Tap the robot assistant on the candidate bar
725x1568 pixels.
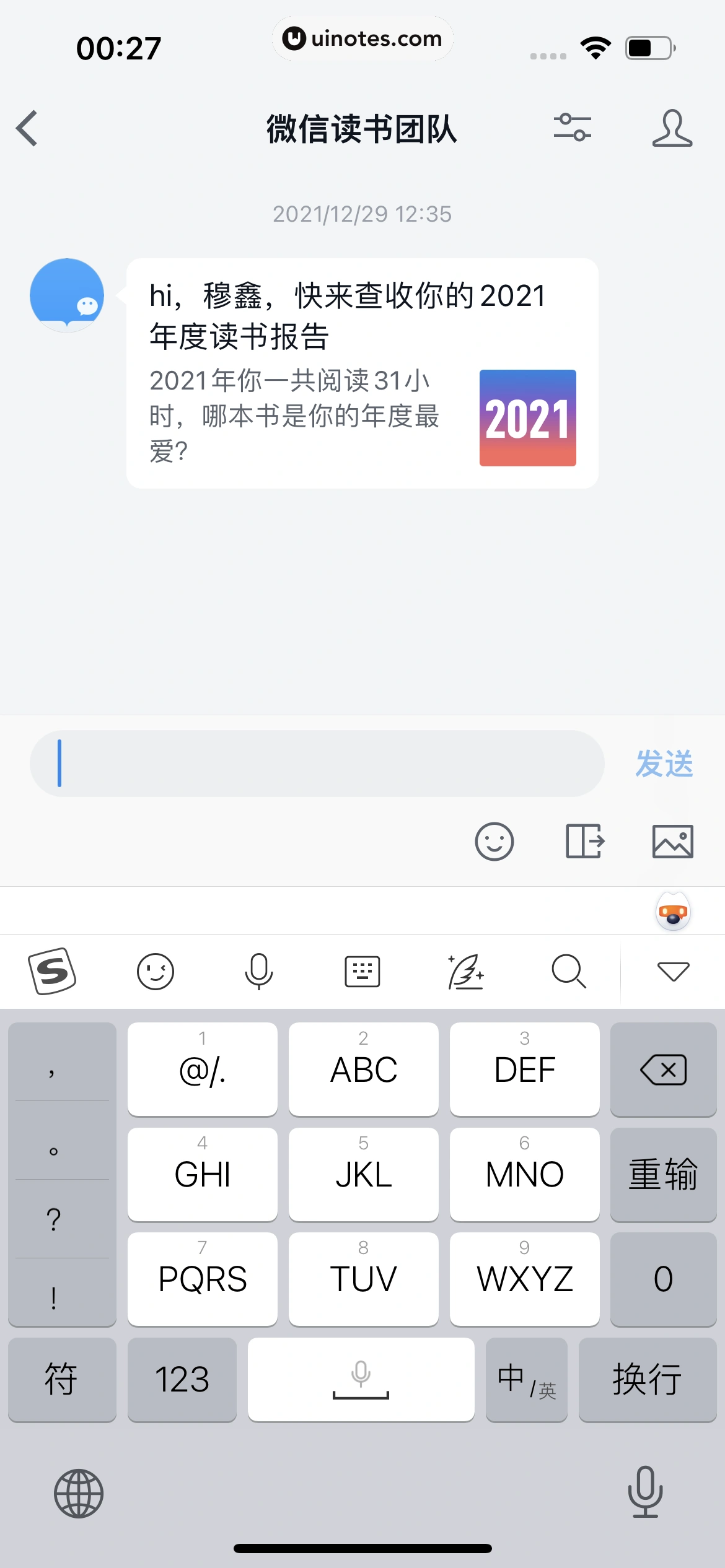673,910
